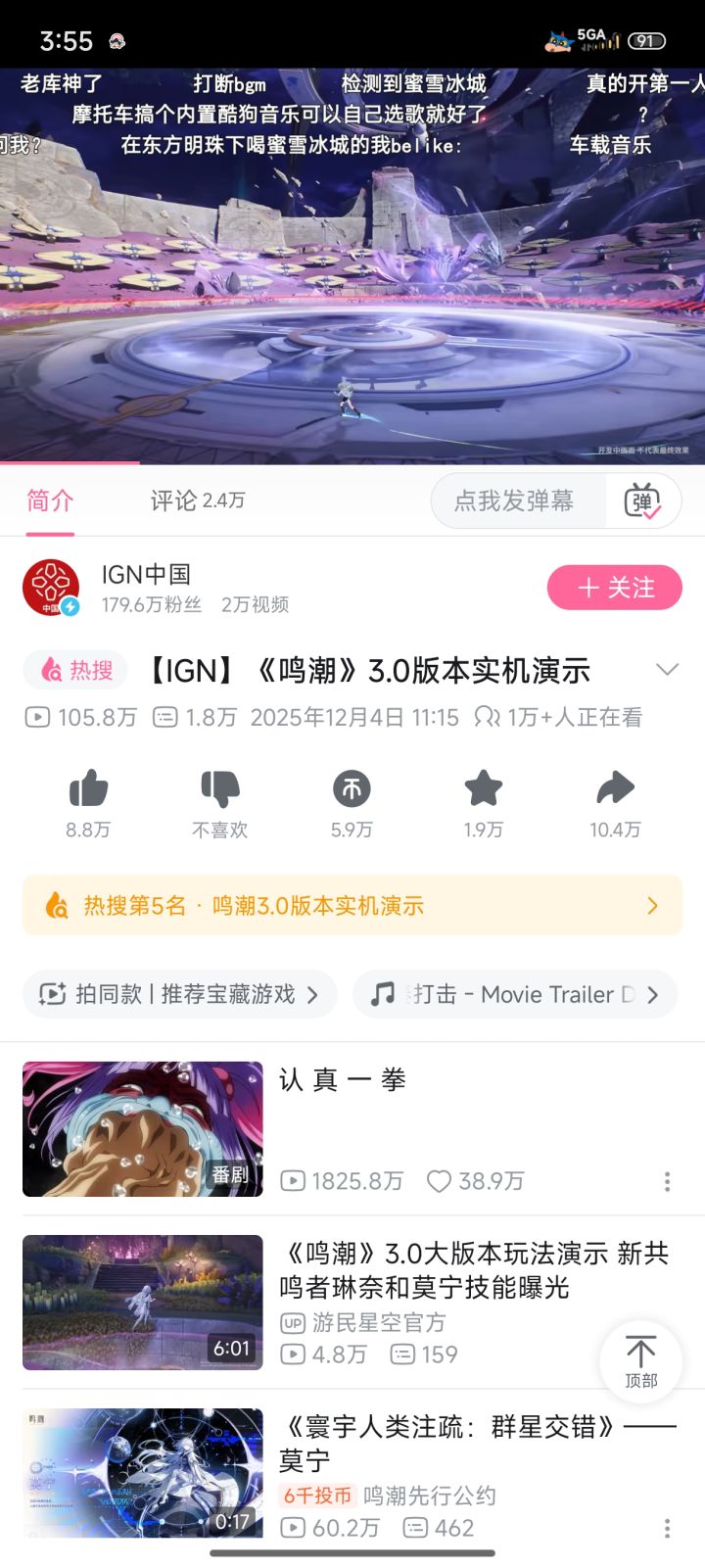Switch to the 评论 tab
This screenshot has width=705, height=1568.
point(197,500)
